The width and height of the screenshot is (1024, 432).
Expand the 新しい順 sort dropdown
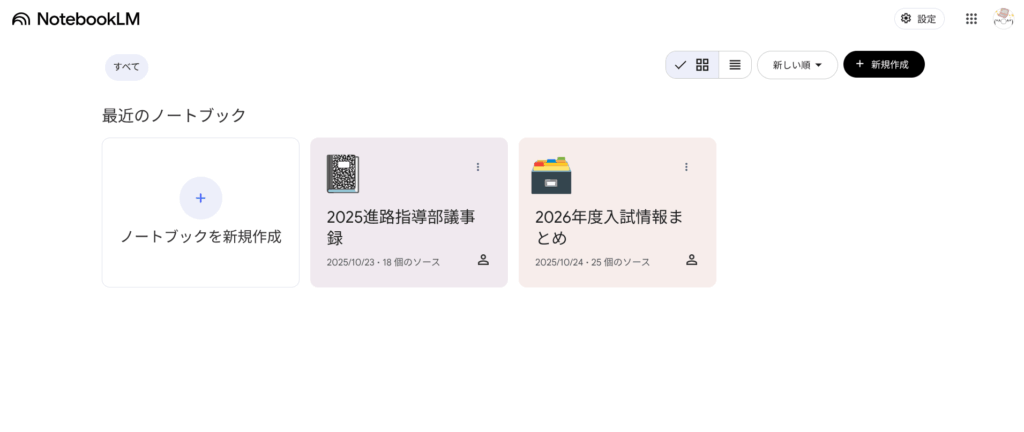point(797,65)
